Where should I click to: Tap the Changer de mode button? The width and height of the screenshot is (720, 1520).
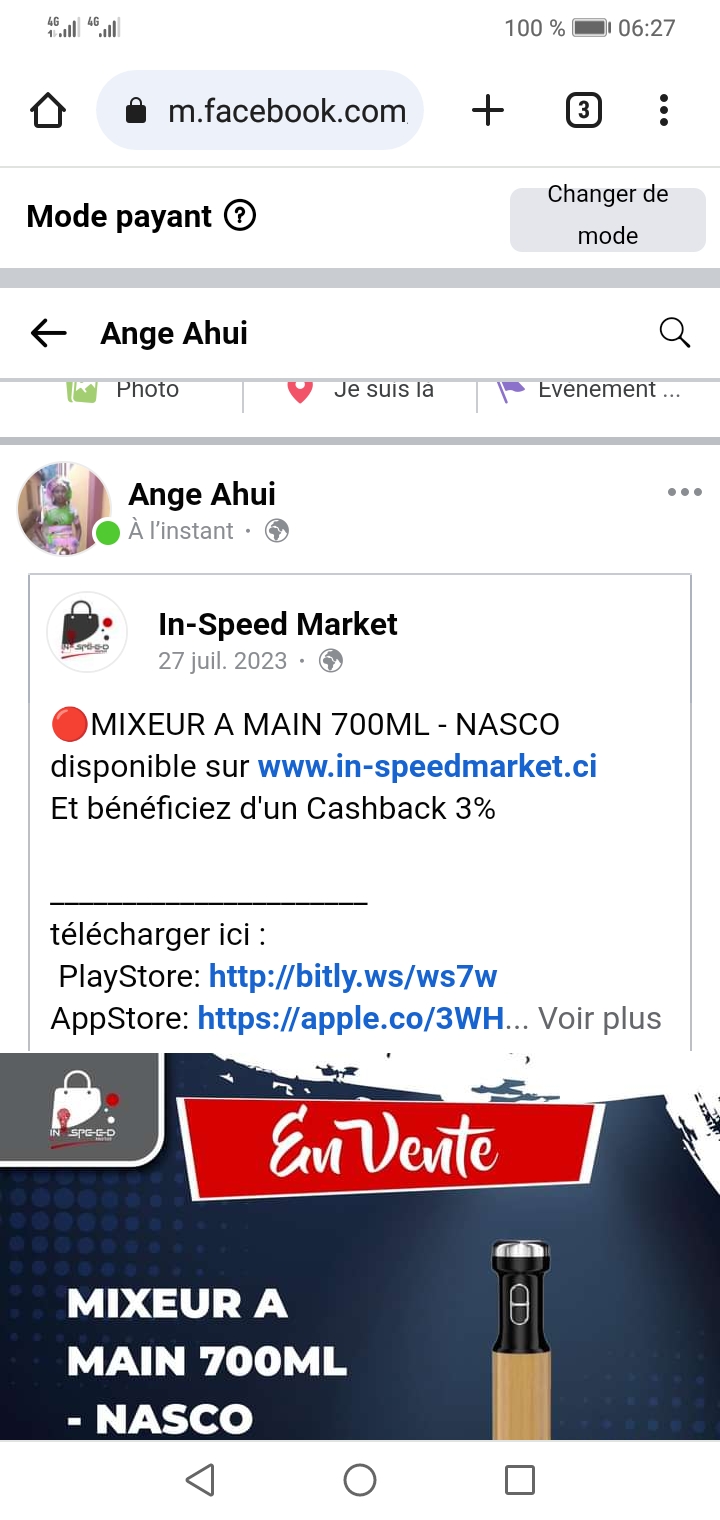(x=607, y=215)
